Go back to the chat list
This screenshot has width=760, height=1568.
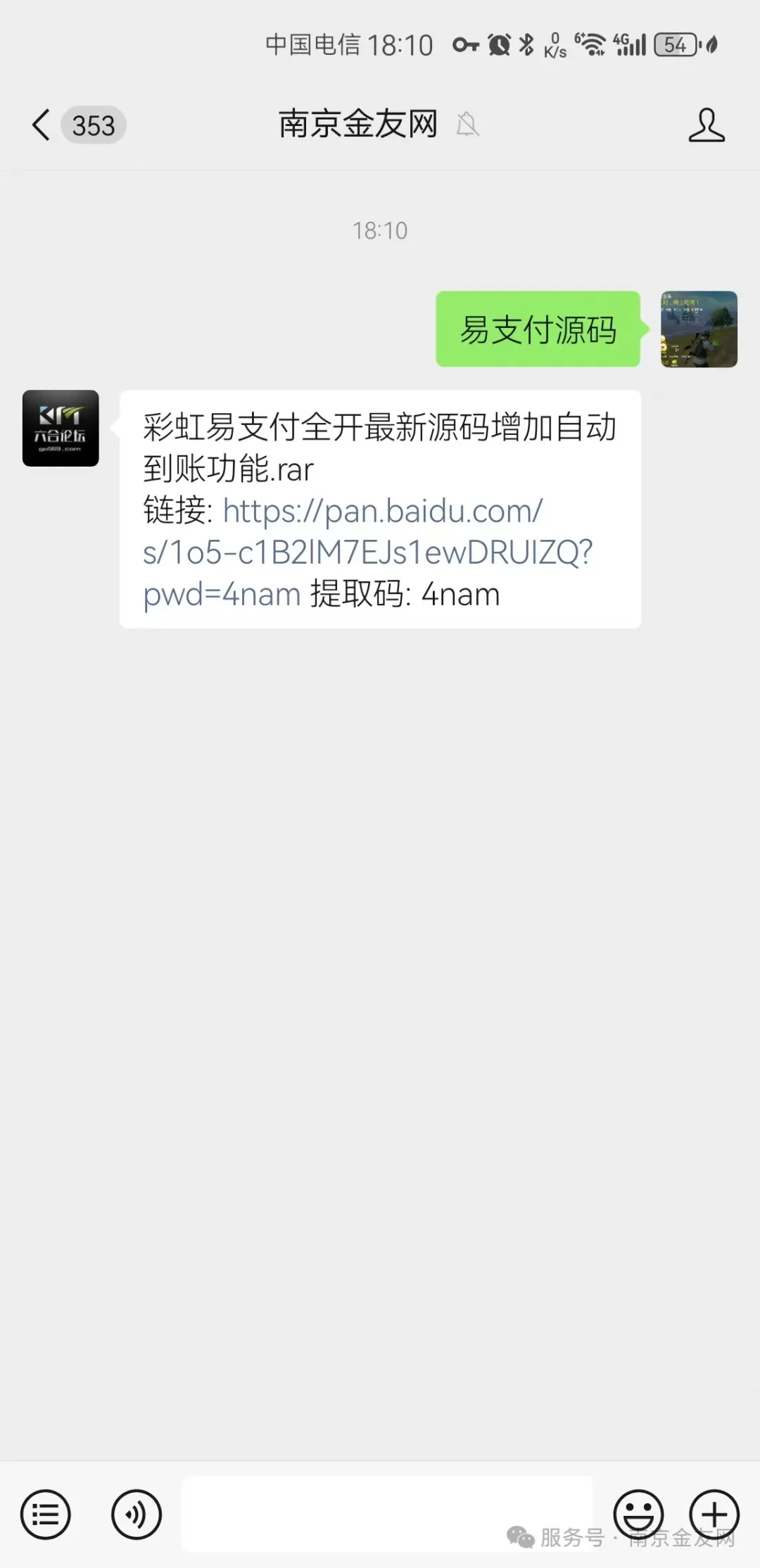click(42, 125)
